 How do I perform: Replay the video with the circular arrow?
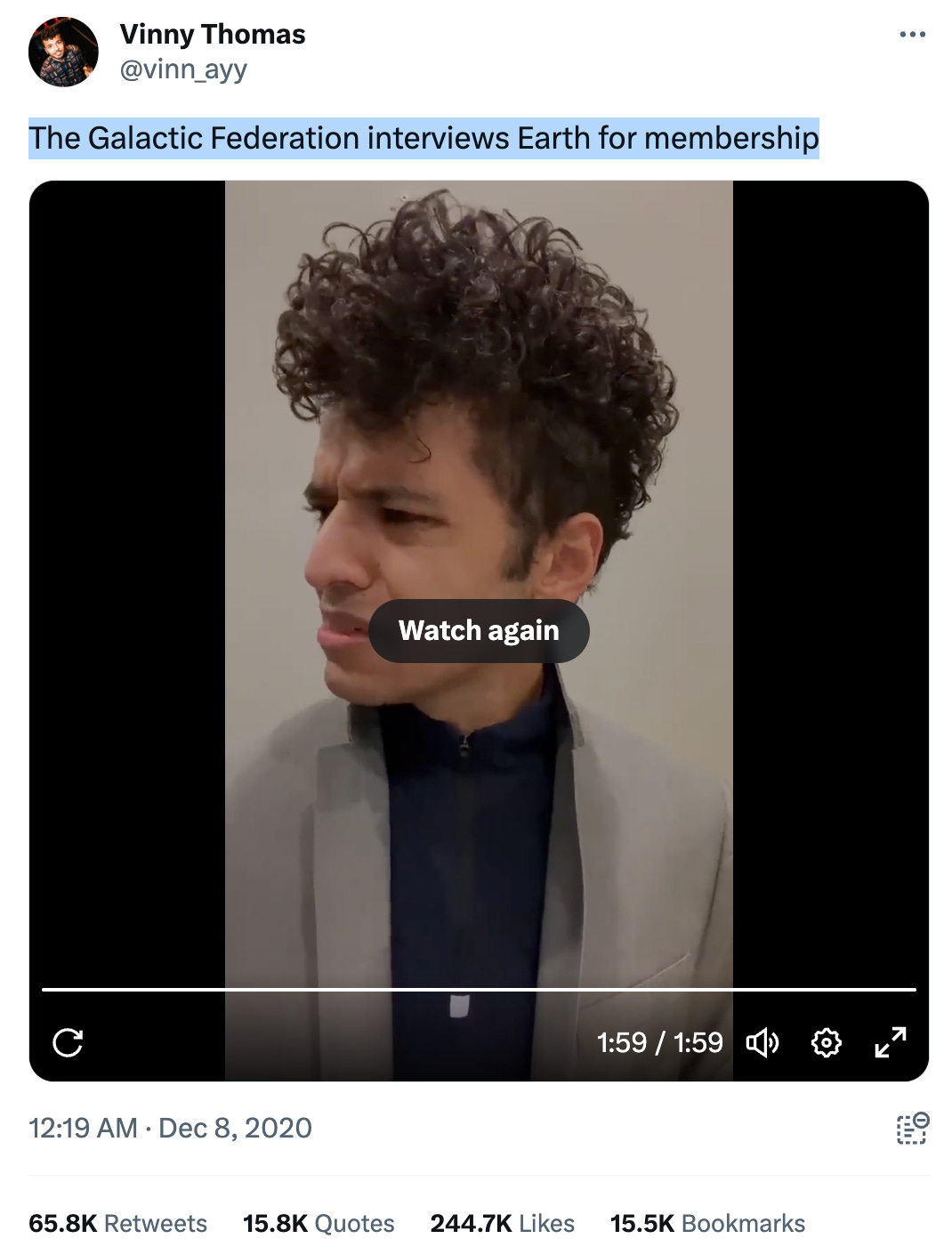click(x=69, y=1042)
